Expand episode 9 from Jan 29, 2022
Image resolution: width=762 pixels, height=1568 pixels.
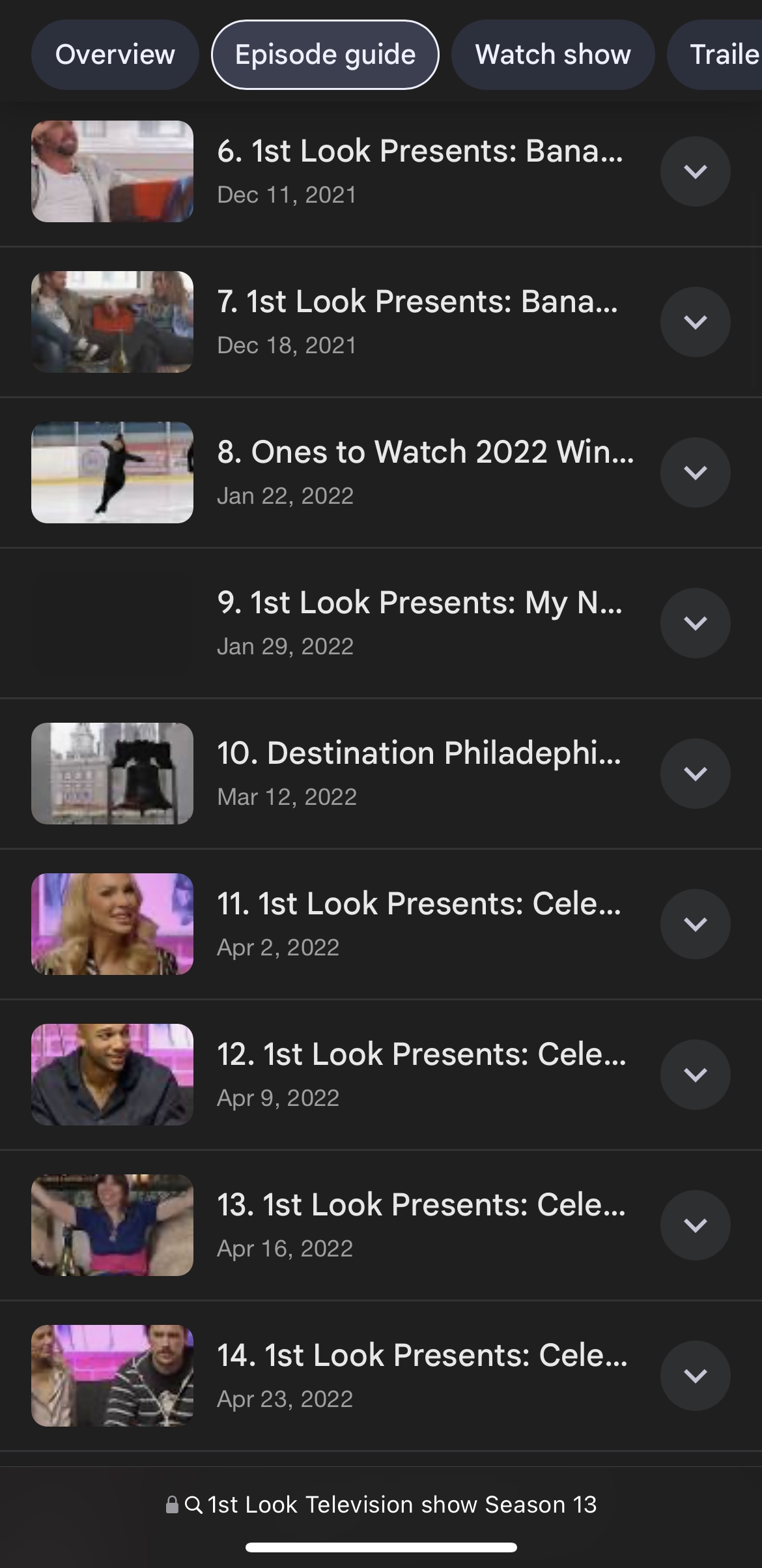point(695,623)
